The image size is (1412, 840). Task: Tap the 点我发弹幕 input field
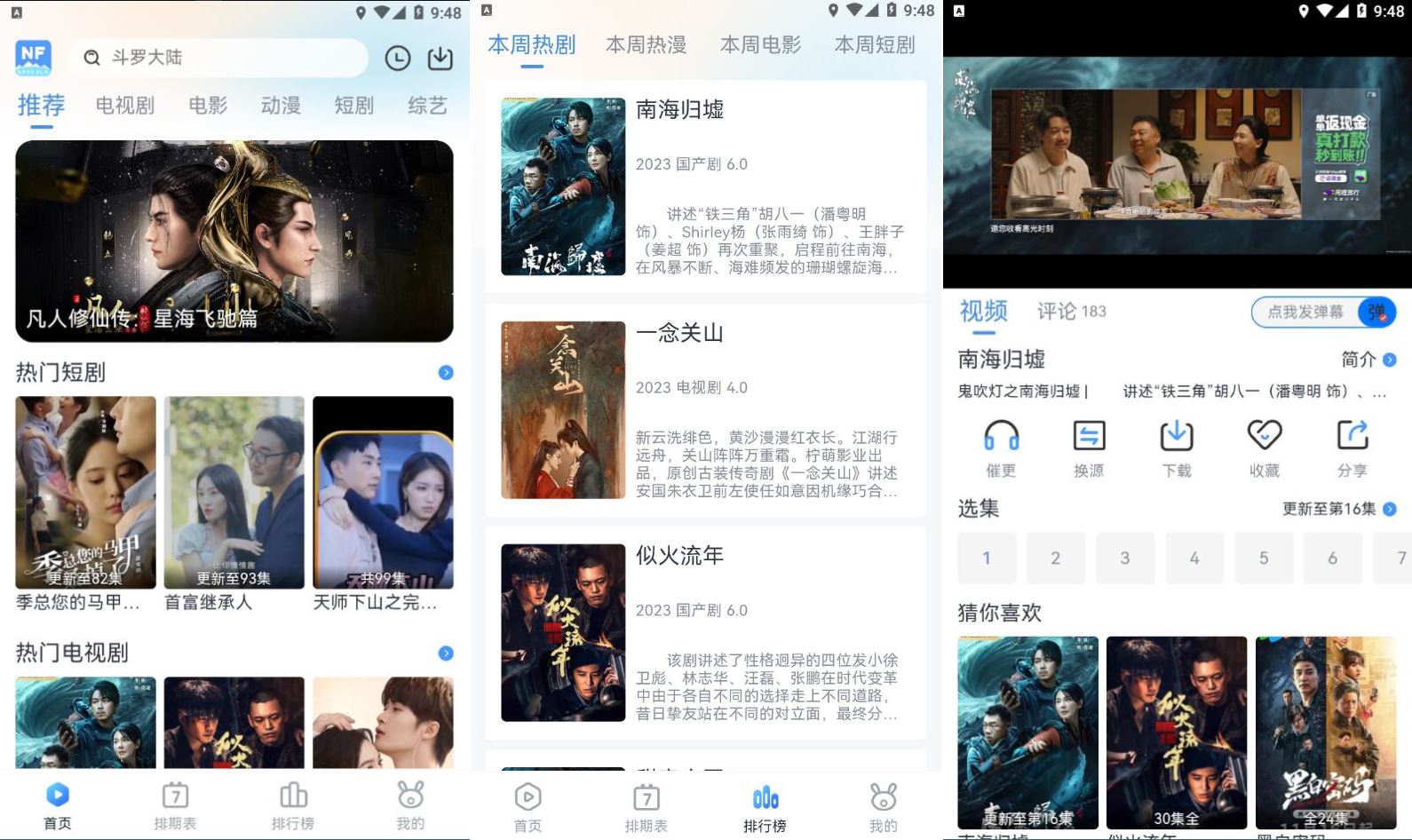click(x=1304, y=312)
